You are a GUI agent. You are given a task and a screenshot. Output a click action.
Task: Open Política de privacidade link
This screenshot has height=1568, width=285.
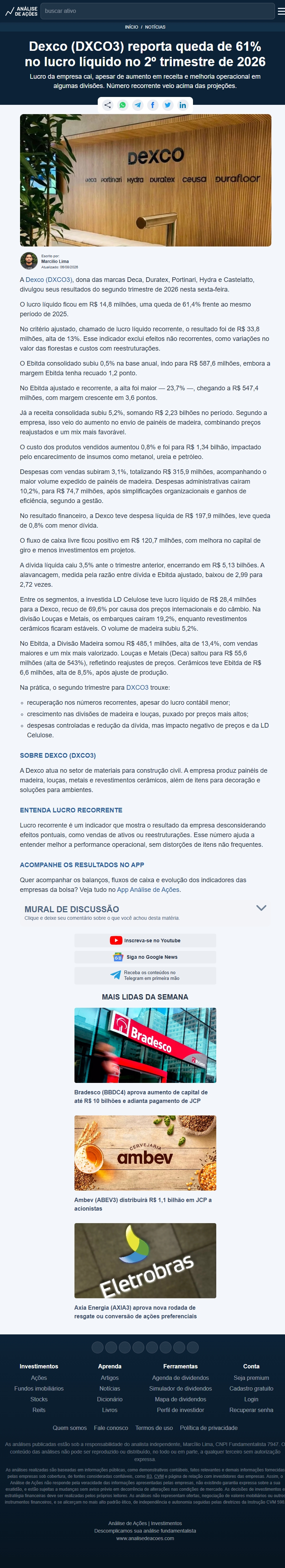coord(209,1428)
